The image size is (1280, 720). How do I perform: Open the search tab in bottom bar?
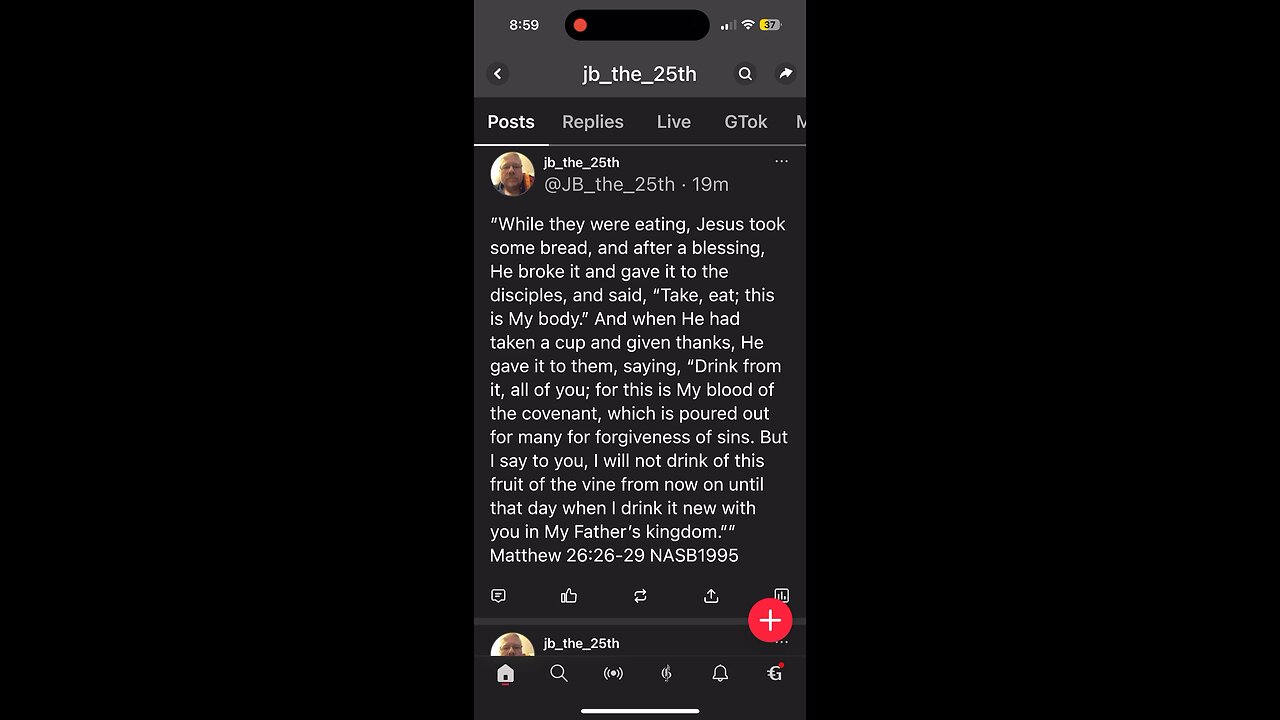click(559, 674)
